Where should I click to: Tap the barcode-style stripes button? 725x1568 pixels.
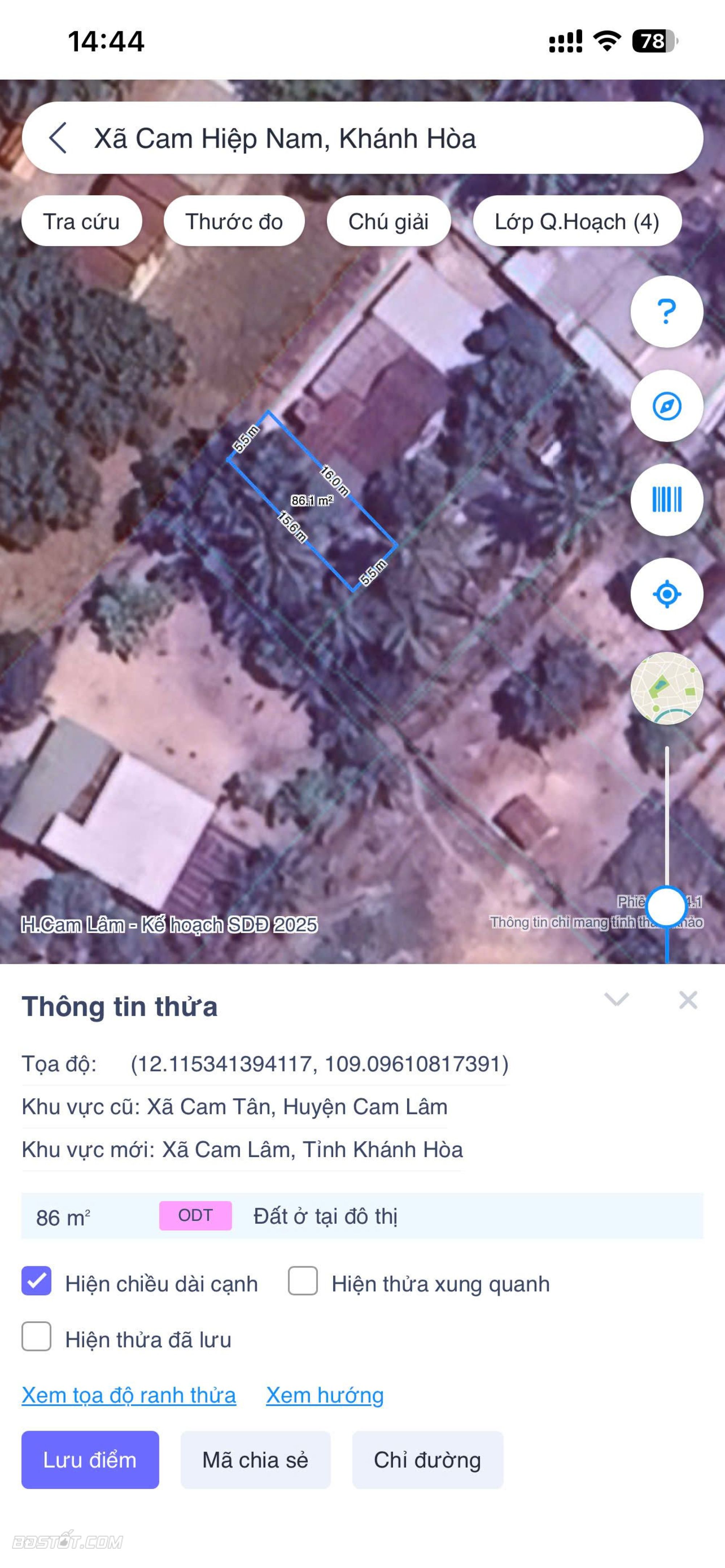pyautogui.click(x=667, y=500)
